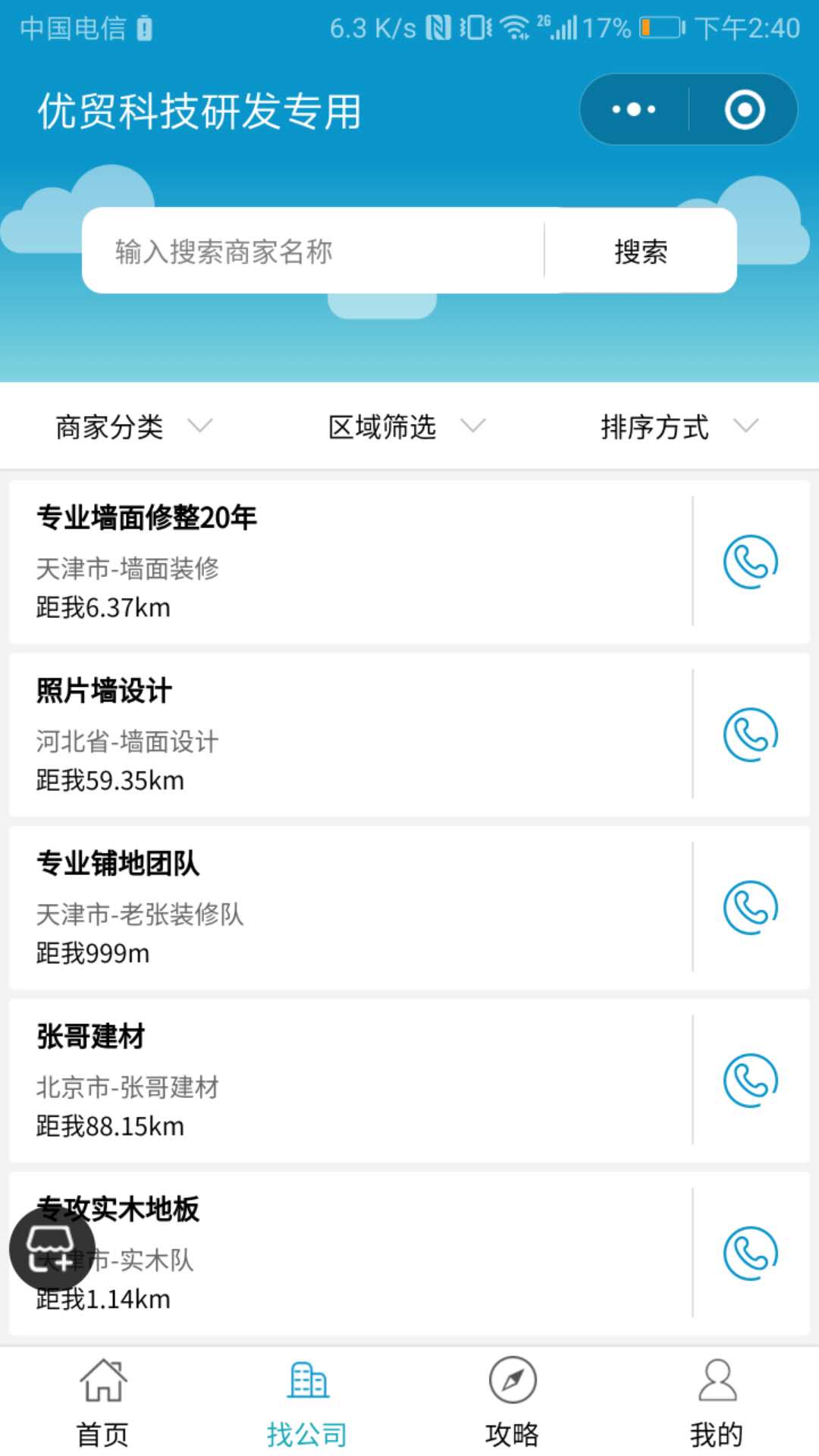Open the 照片墙设计 merchant card
Screen dimensions: 819x1456
pos(349,735)
